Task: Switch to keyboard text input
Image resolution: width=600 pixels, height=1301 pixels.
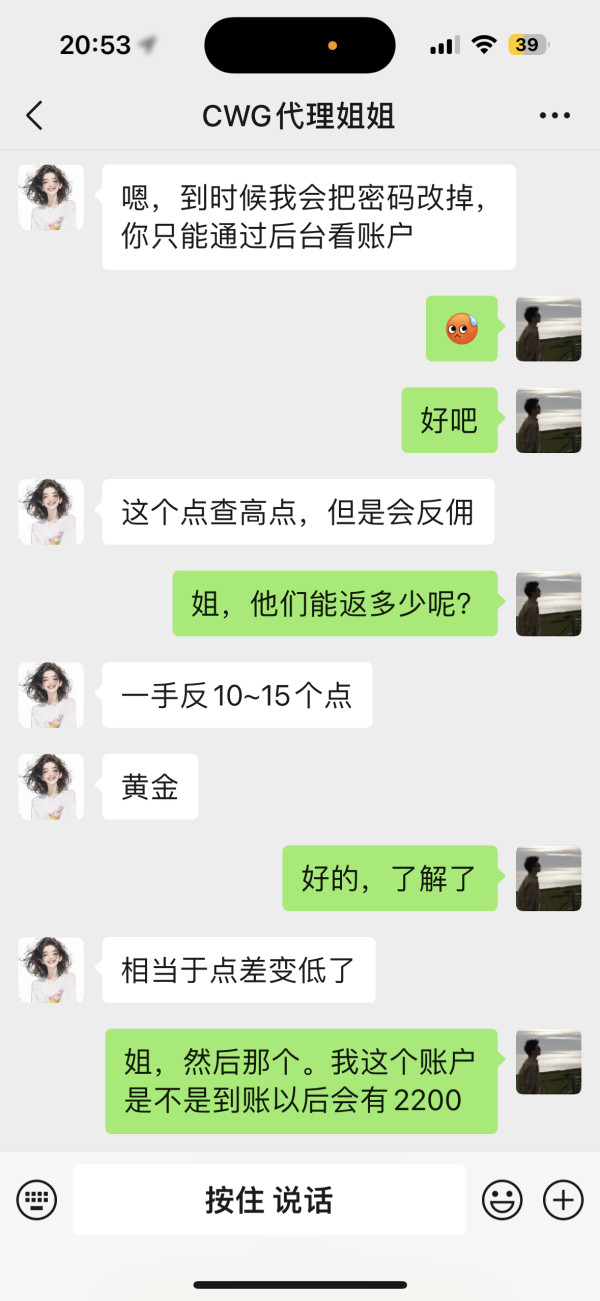Action: coord(37,1199)
